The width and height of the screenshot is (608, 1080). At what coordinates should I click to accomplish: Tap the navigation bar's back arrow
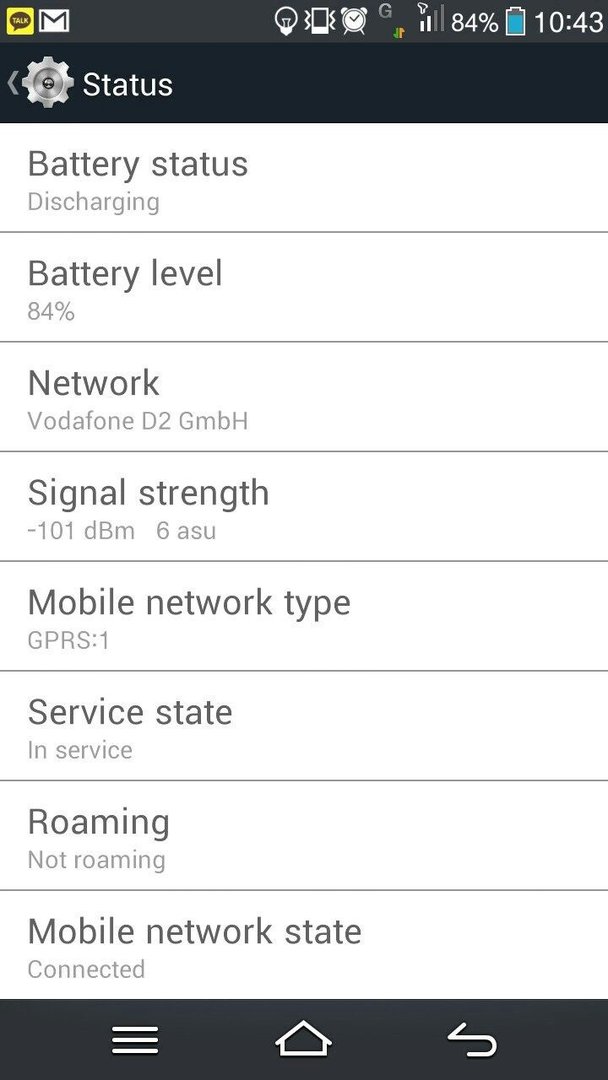tap(472, 1039)
